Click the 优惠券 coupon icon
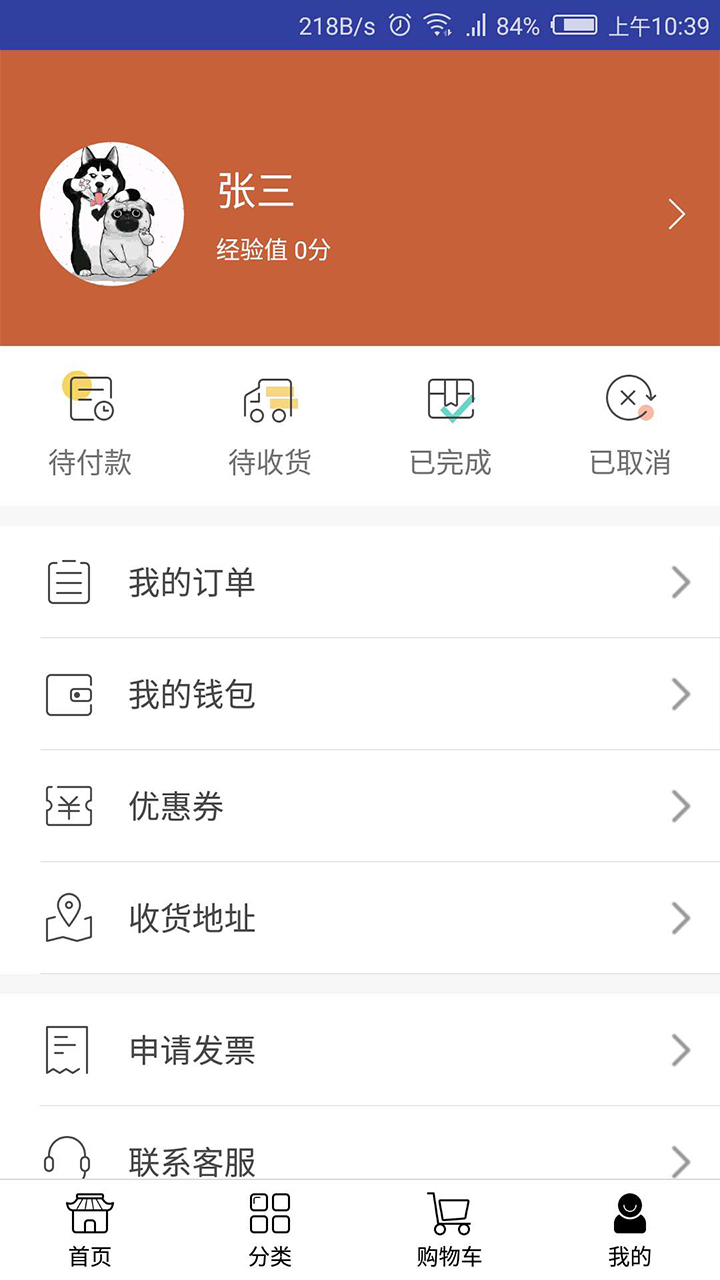 click(x=67, y=806)
